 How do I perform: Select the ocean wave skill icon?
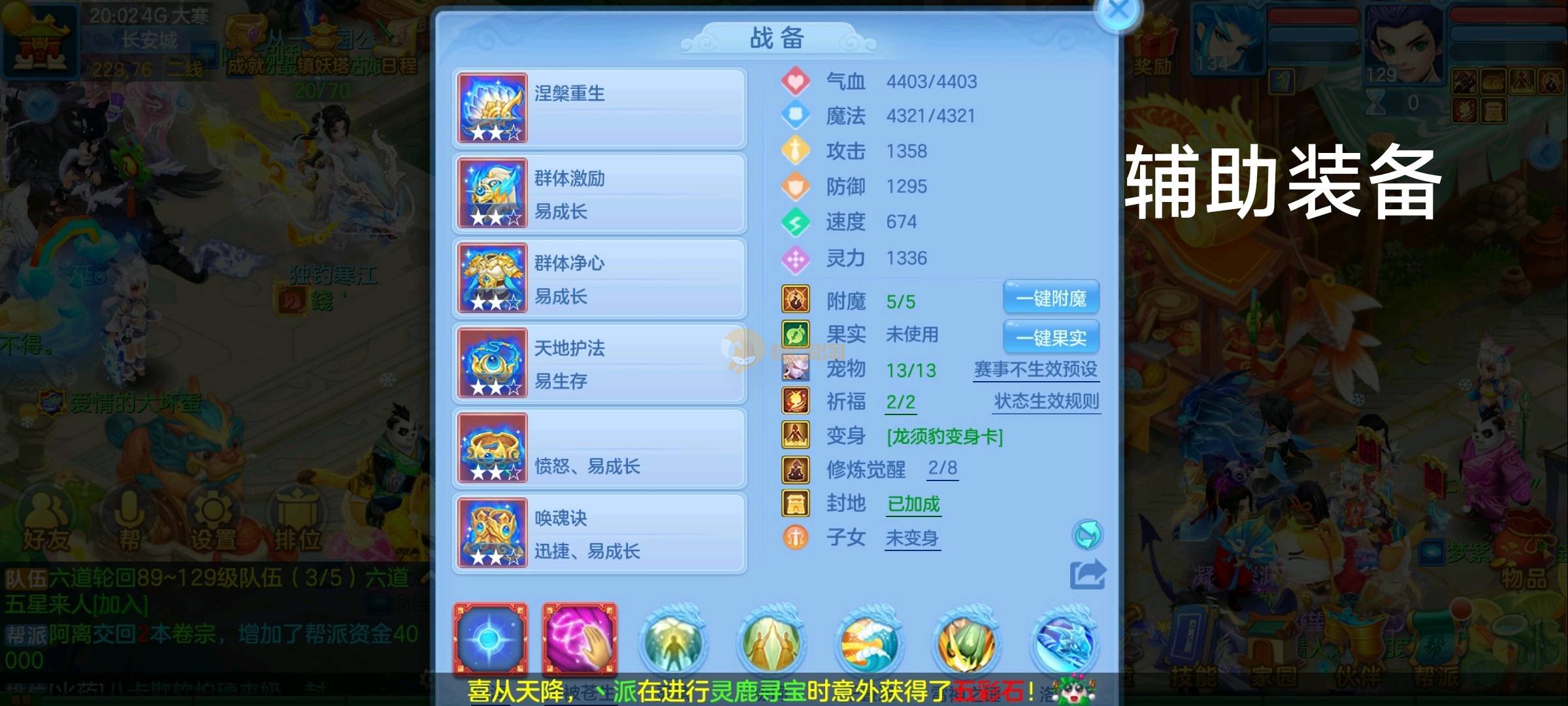click(868, 644)
